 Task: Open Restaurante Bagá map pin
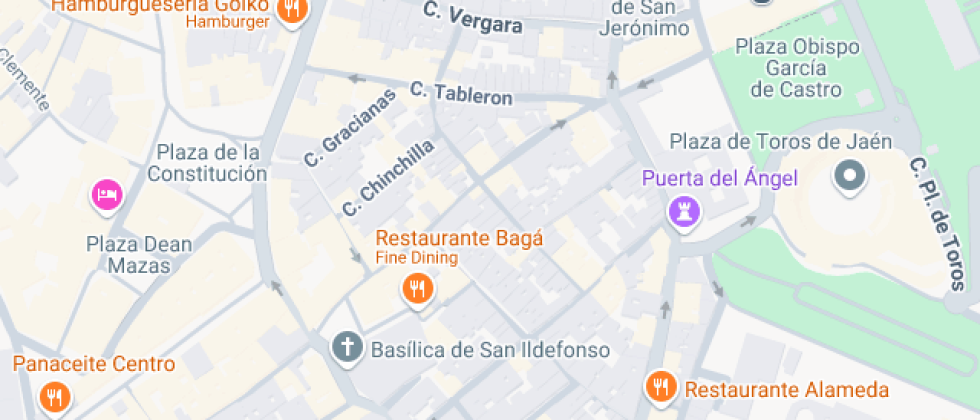[417, 290]
